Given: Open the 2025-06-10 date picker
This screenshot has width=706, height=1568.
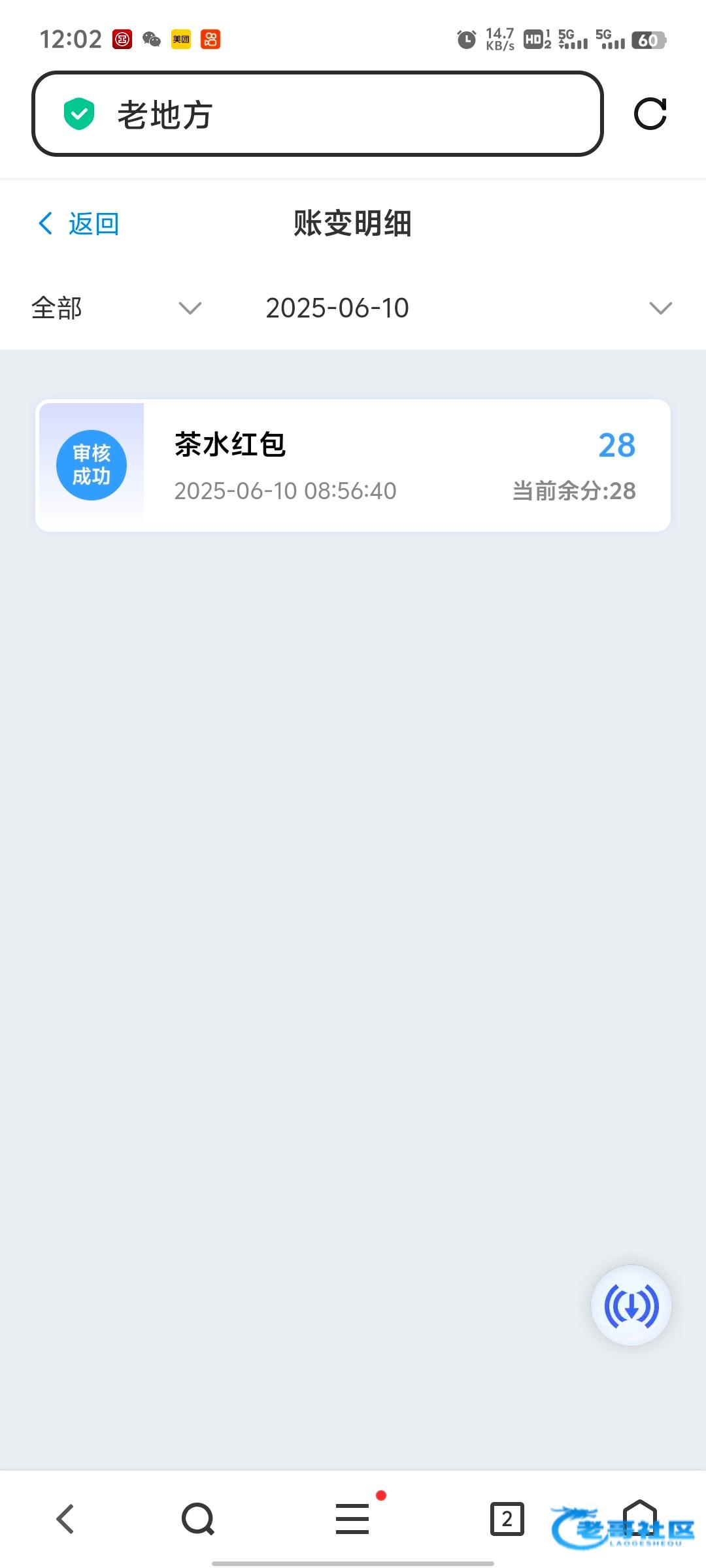Looking at the screenshot, I should pyautogui.click(x=468, y=308).
